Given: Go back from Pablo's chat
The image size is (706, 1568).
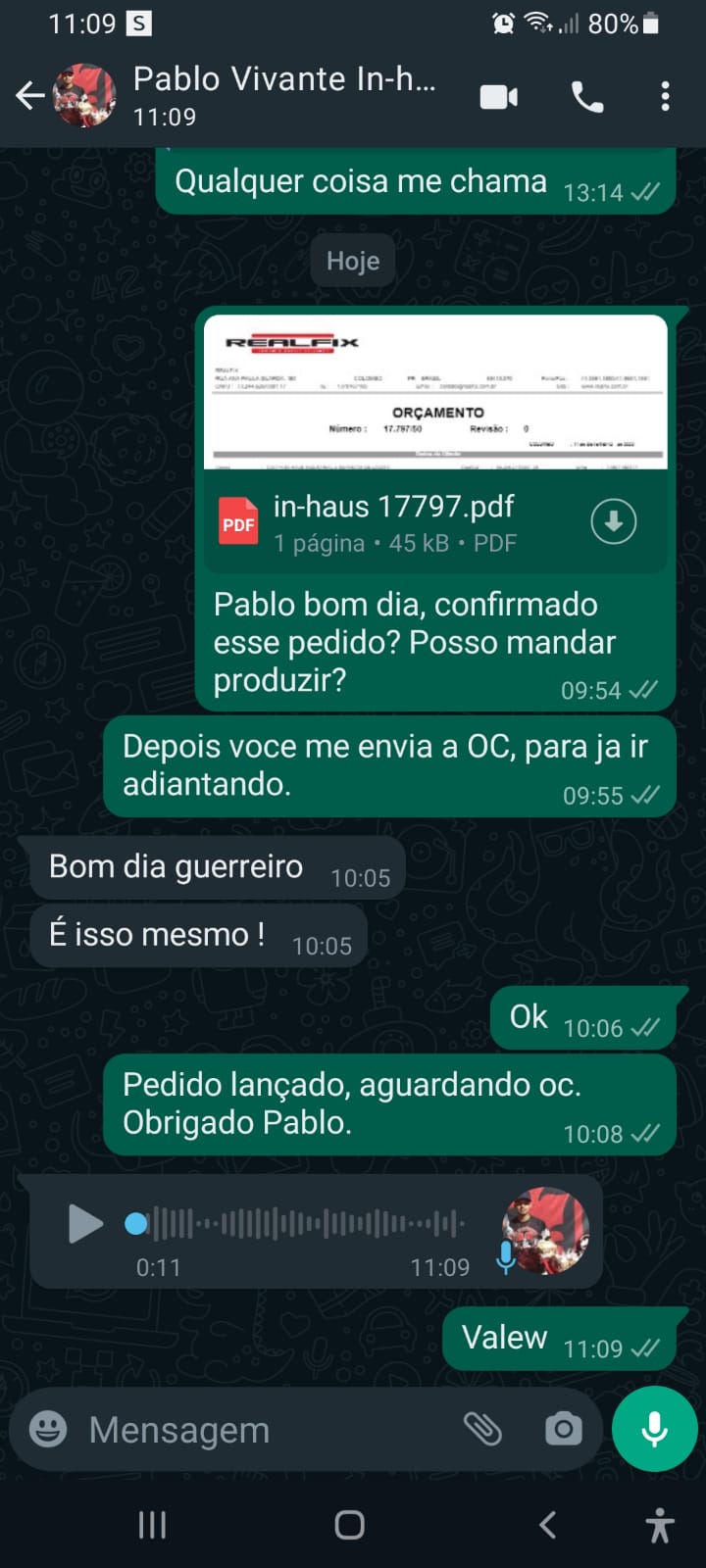Looking at the screenshot, I should point(30,95).
